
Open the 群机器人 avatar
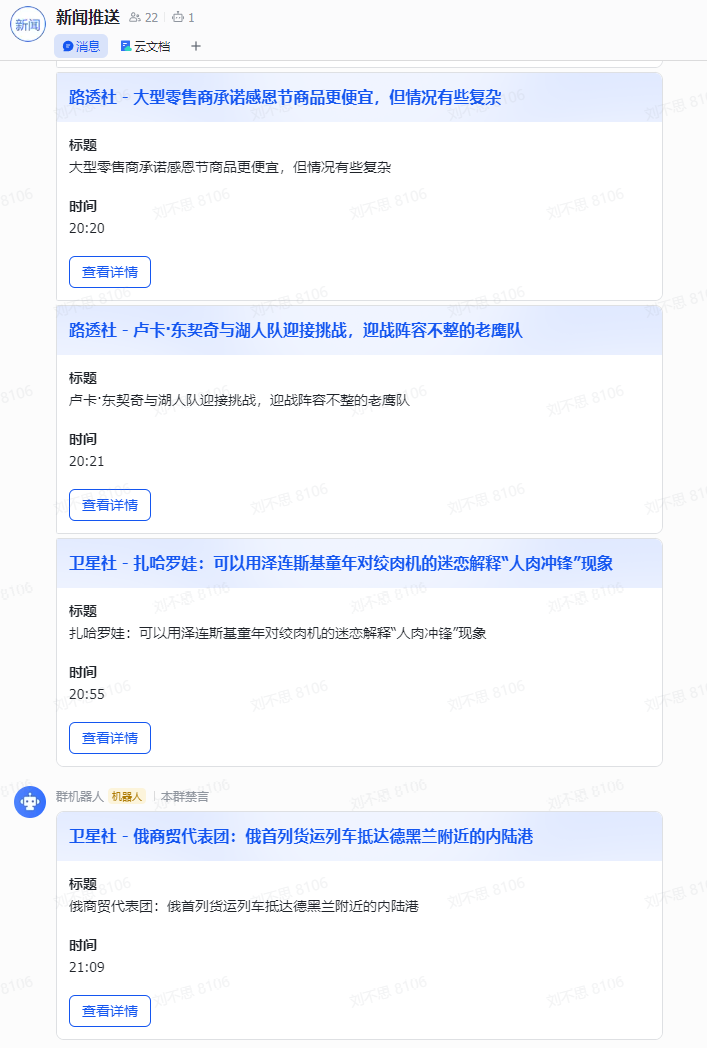click(31, 802)
